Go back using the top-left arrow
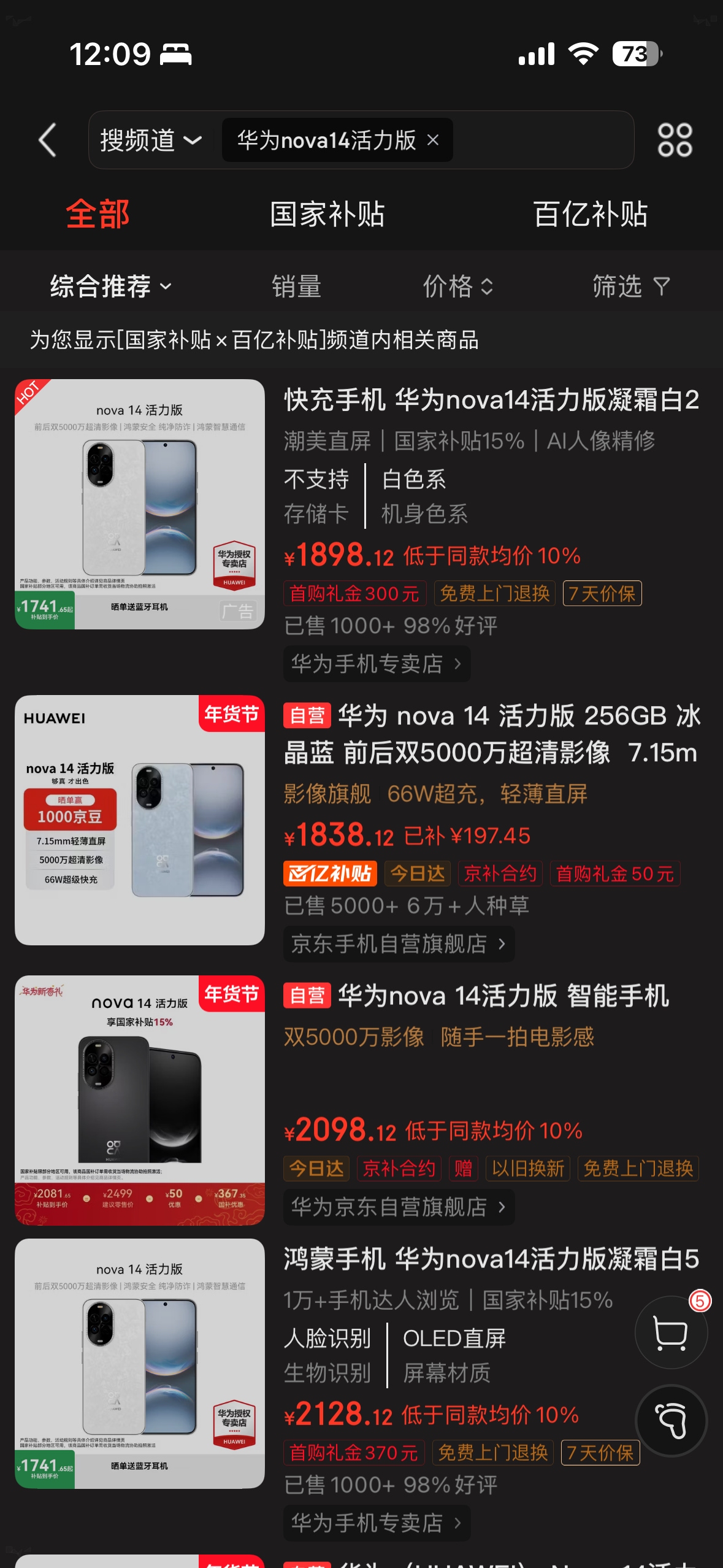Image resolution: width=723 pixels, height=1568 pixels. pyautogui.click(x=47, y=140)
